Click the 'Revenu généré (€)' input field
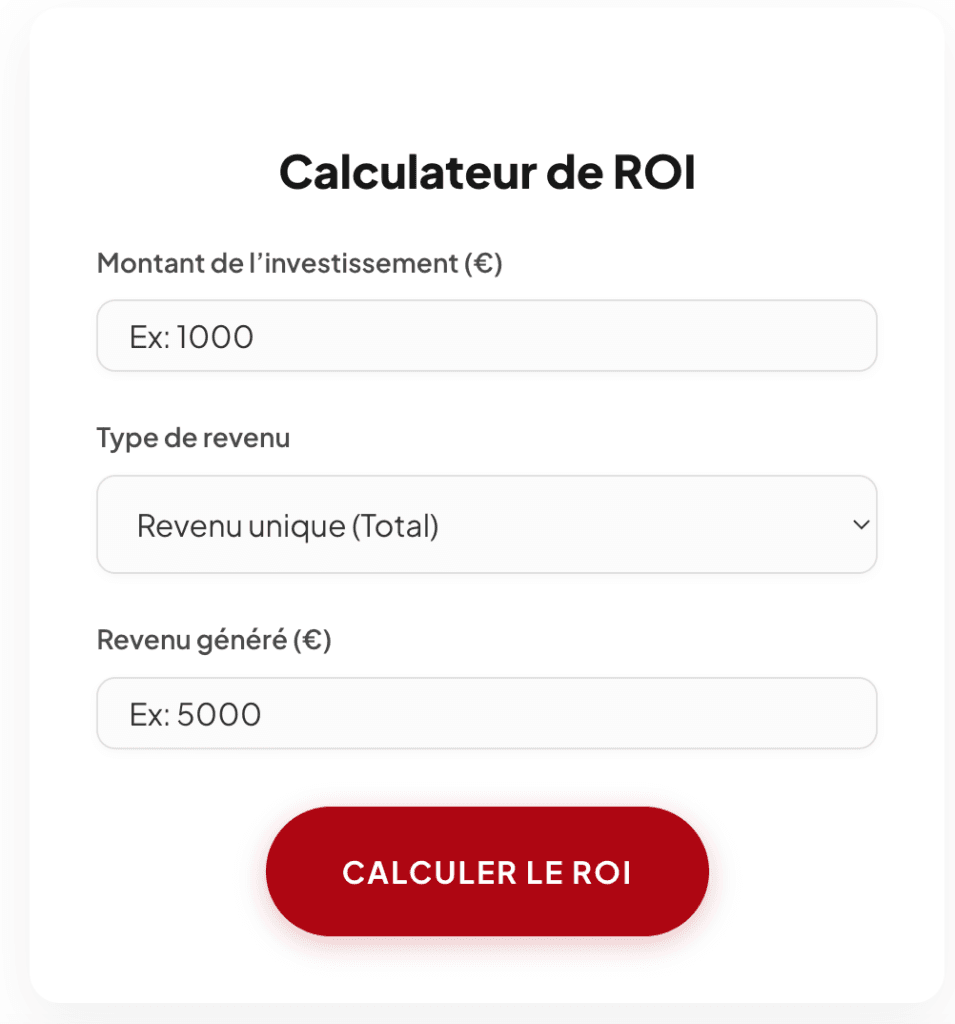 click(x=487, y=712)
